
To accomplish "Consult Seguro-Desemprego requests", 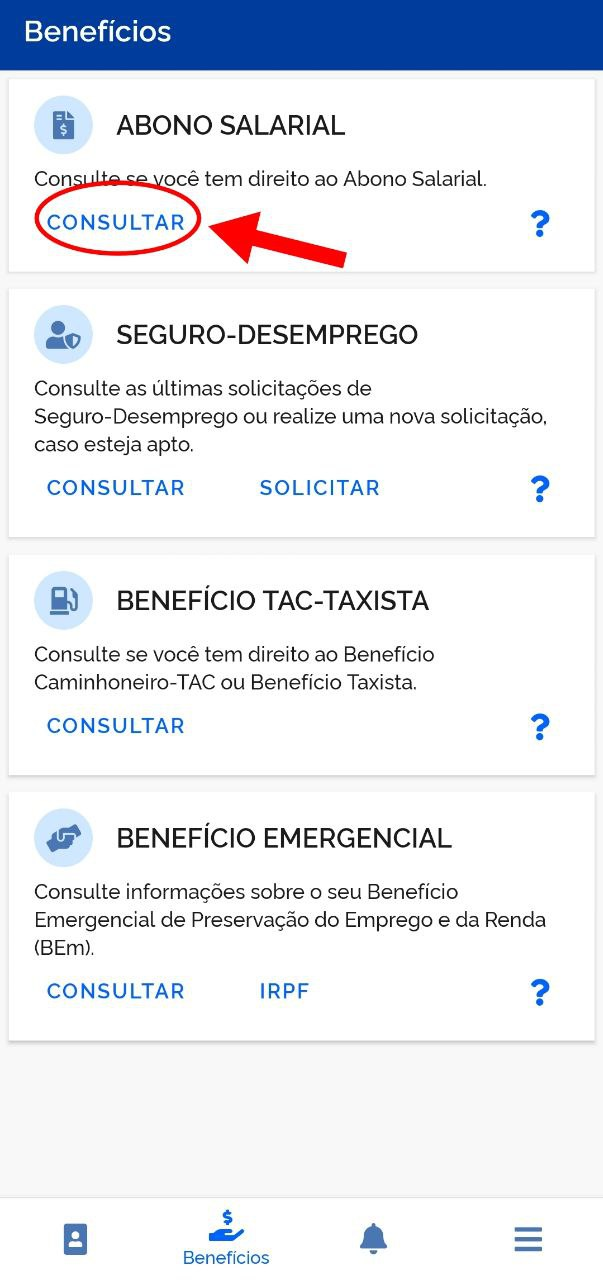I will coord(116,488).
